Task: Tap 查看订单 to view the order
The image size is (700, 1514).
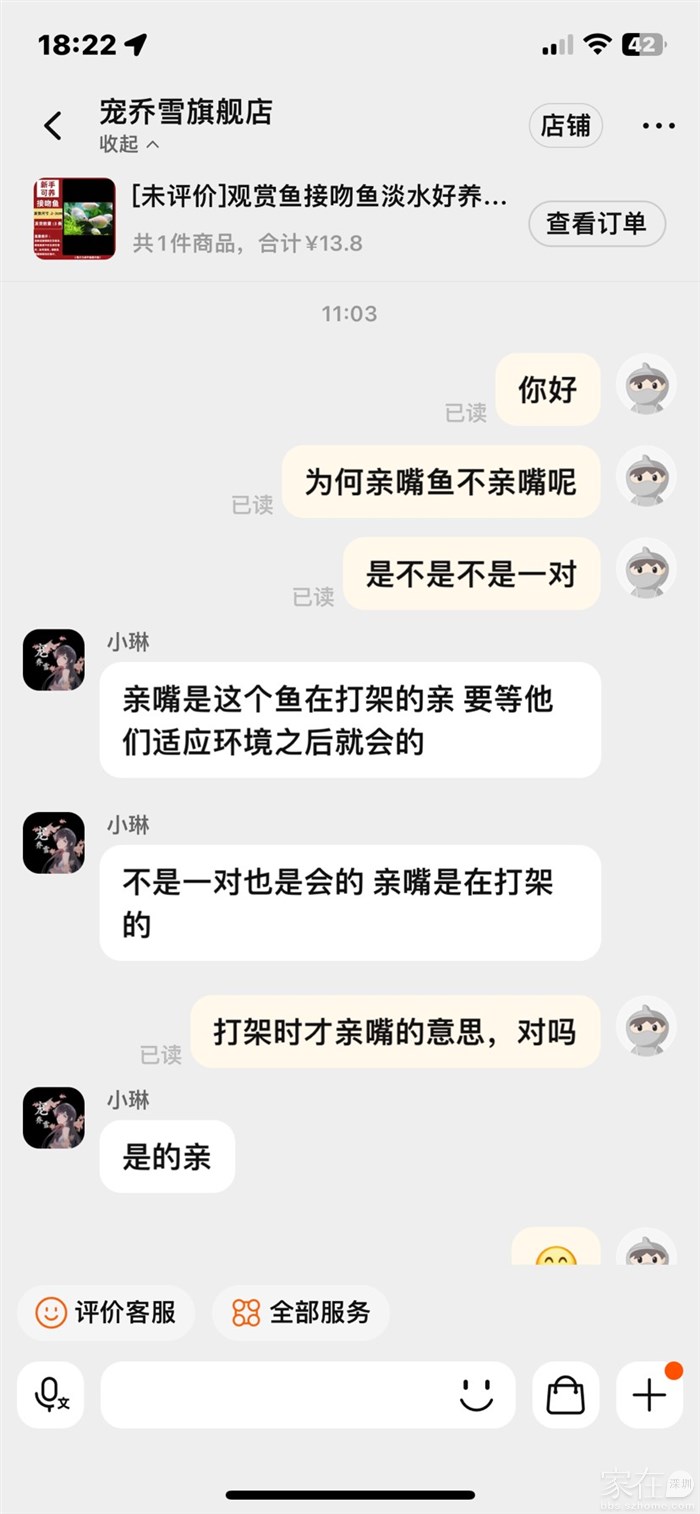Action: (596, 223)
